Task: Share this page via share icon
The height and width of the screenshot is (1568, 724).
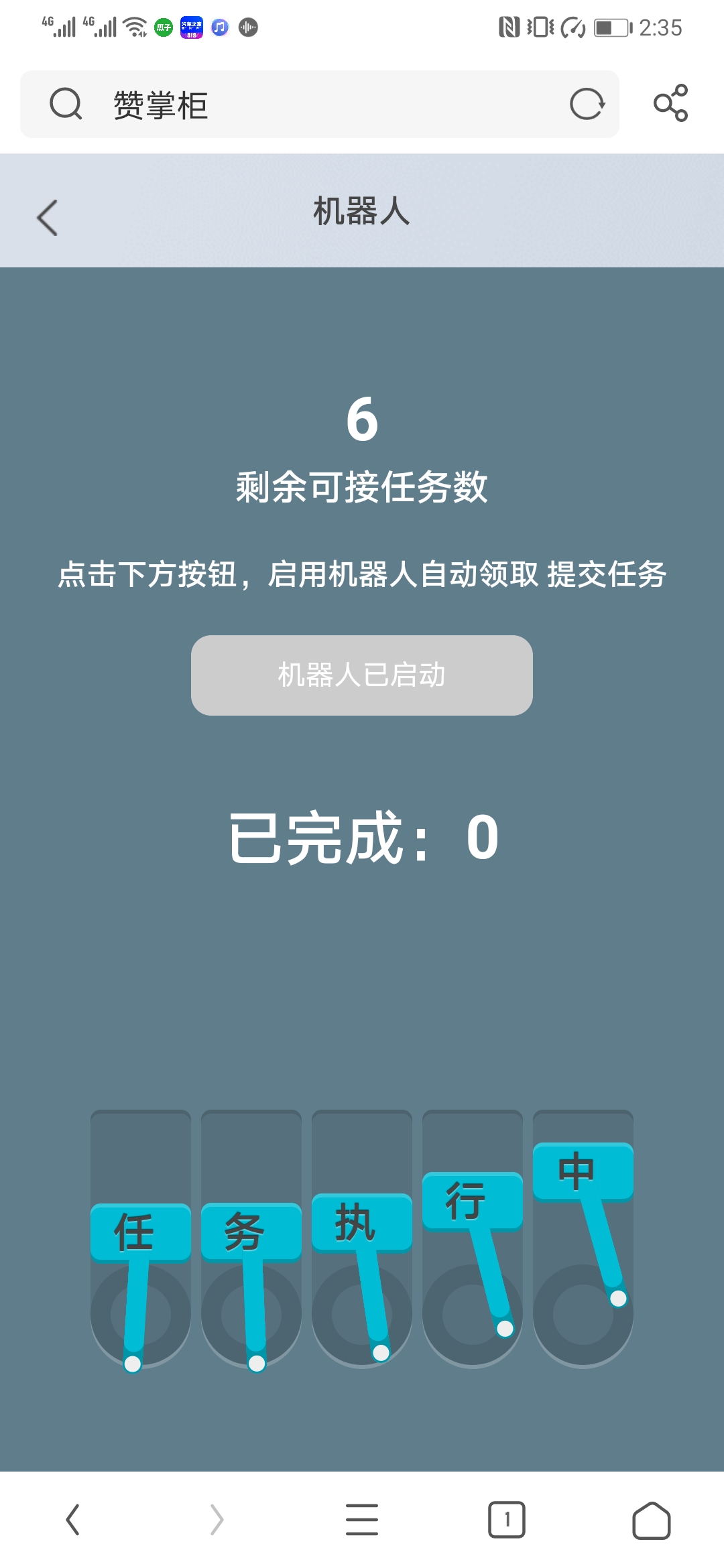Action: pyautogui.click(x=670, y=103)
